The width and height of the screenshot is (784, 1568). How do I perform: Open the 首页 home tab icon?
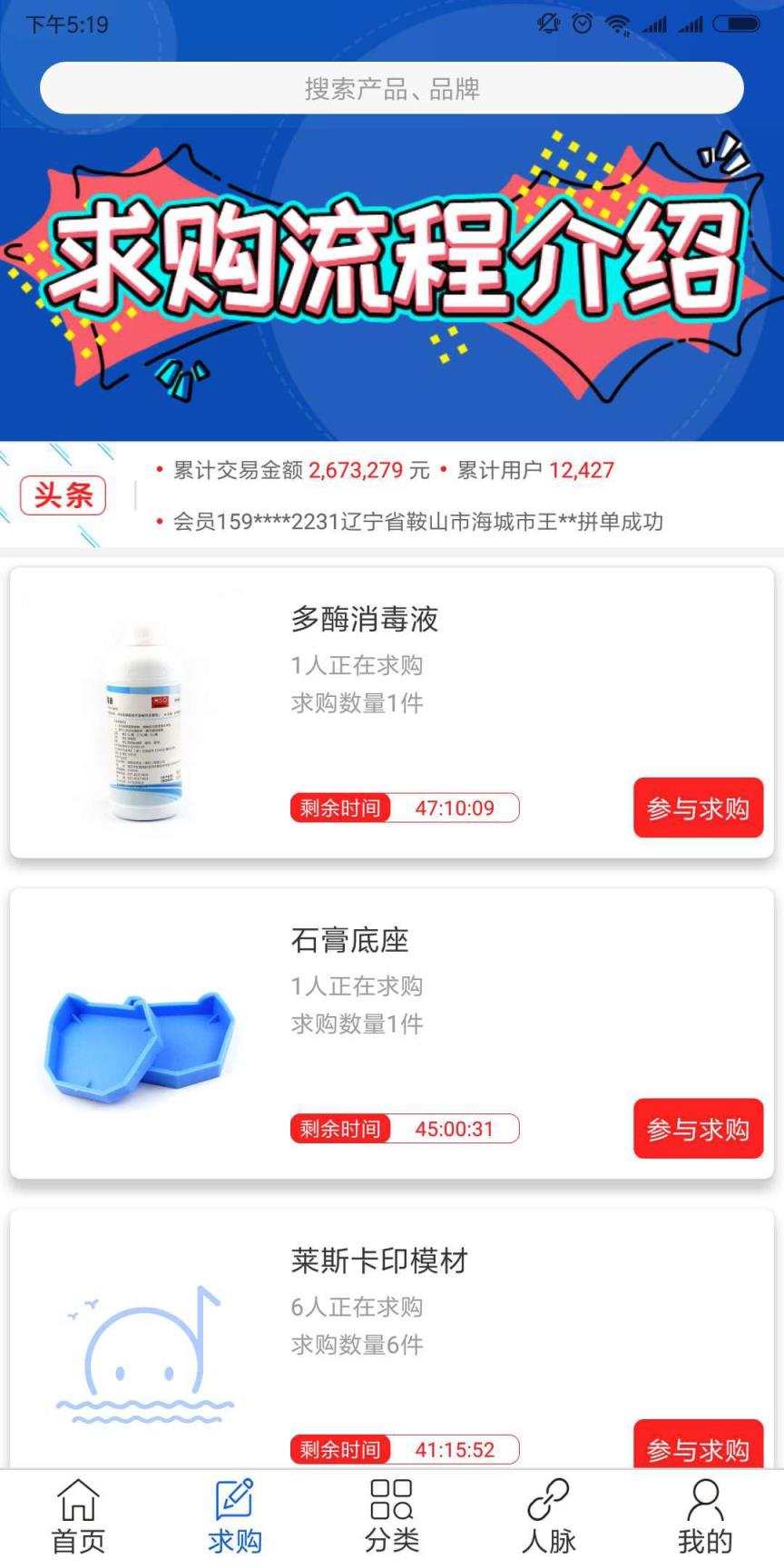pos(78,1499)
